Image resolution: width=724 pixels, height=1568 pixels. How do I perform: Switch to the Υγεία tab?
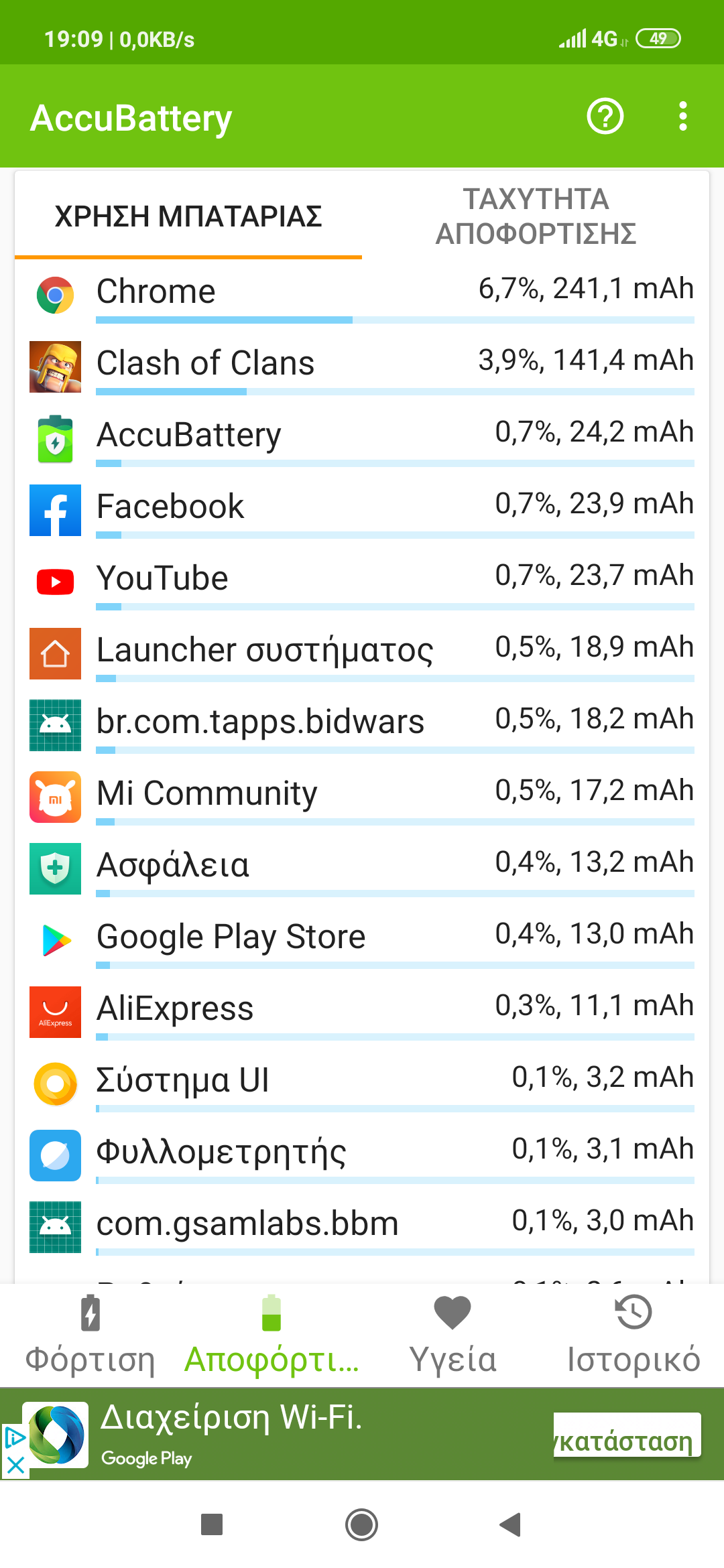click(x=452, y=1335)
